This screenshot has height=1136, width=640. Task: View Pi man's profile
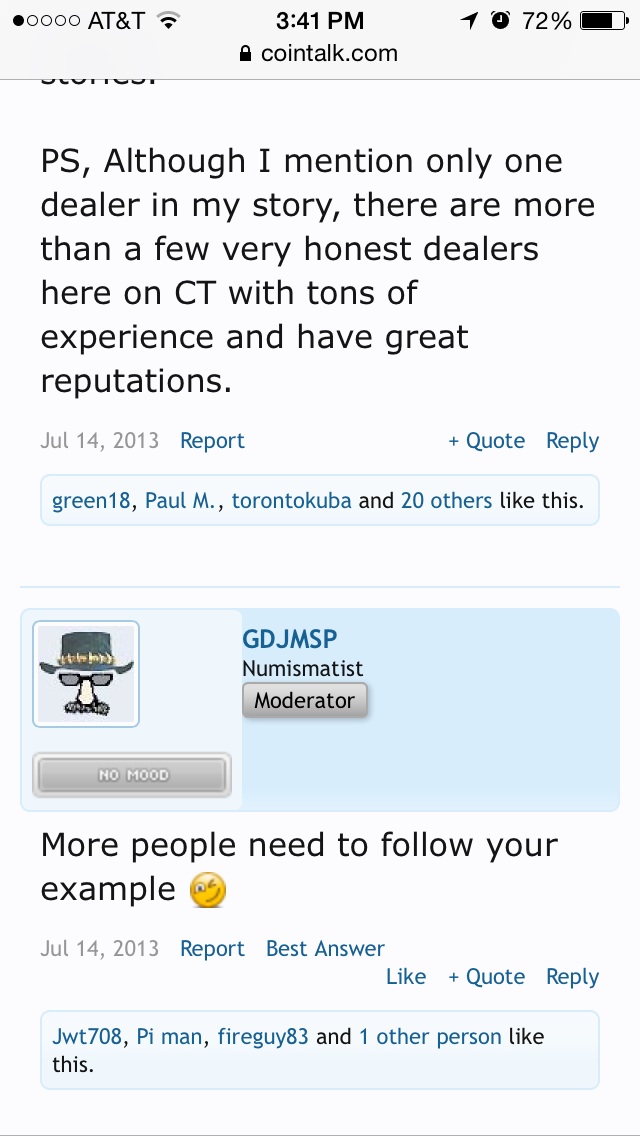coord(169,1037)
